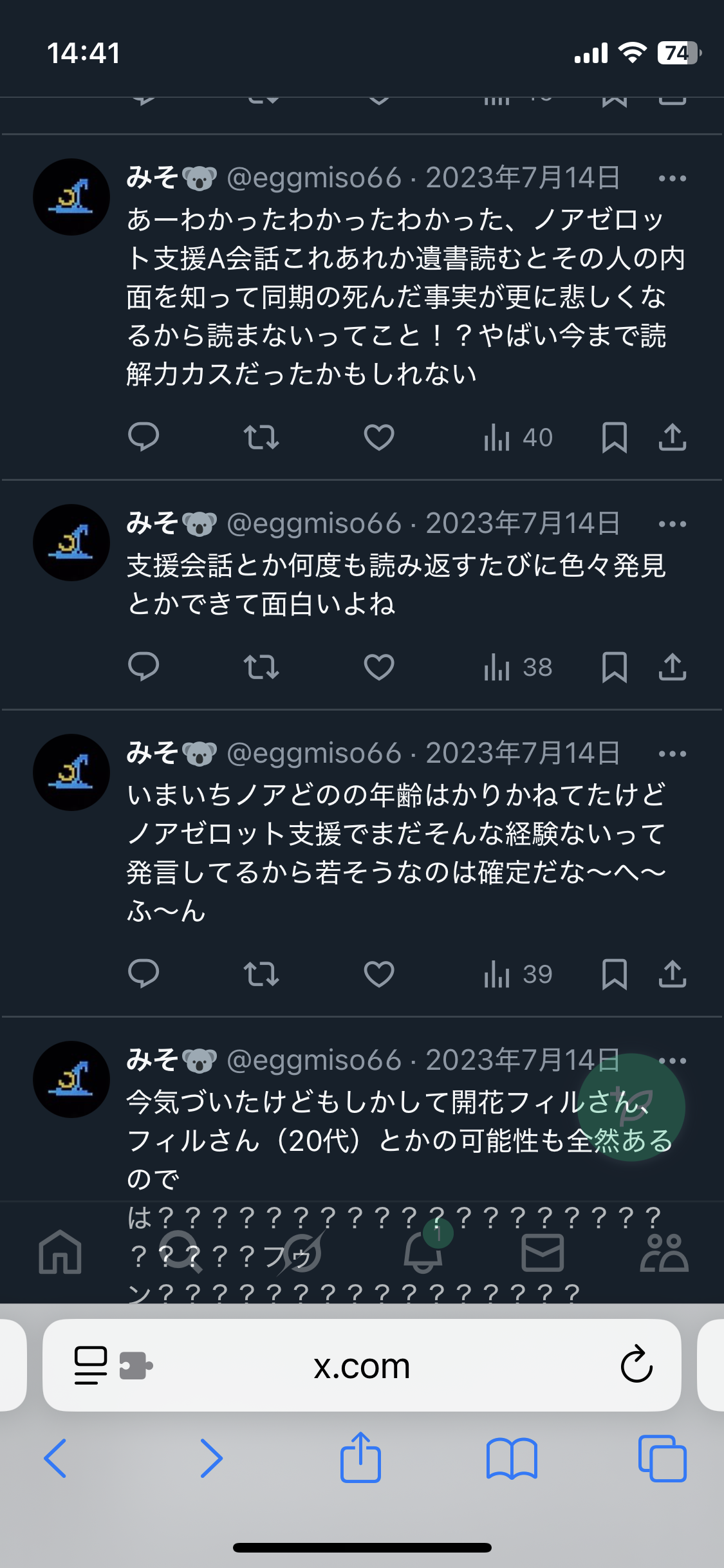Viewport: 724px width, 1568px height.
Task: Repost the post about 支援会話とか何度も
Action: [x=261, y=667]
